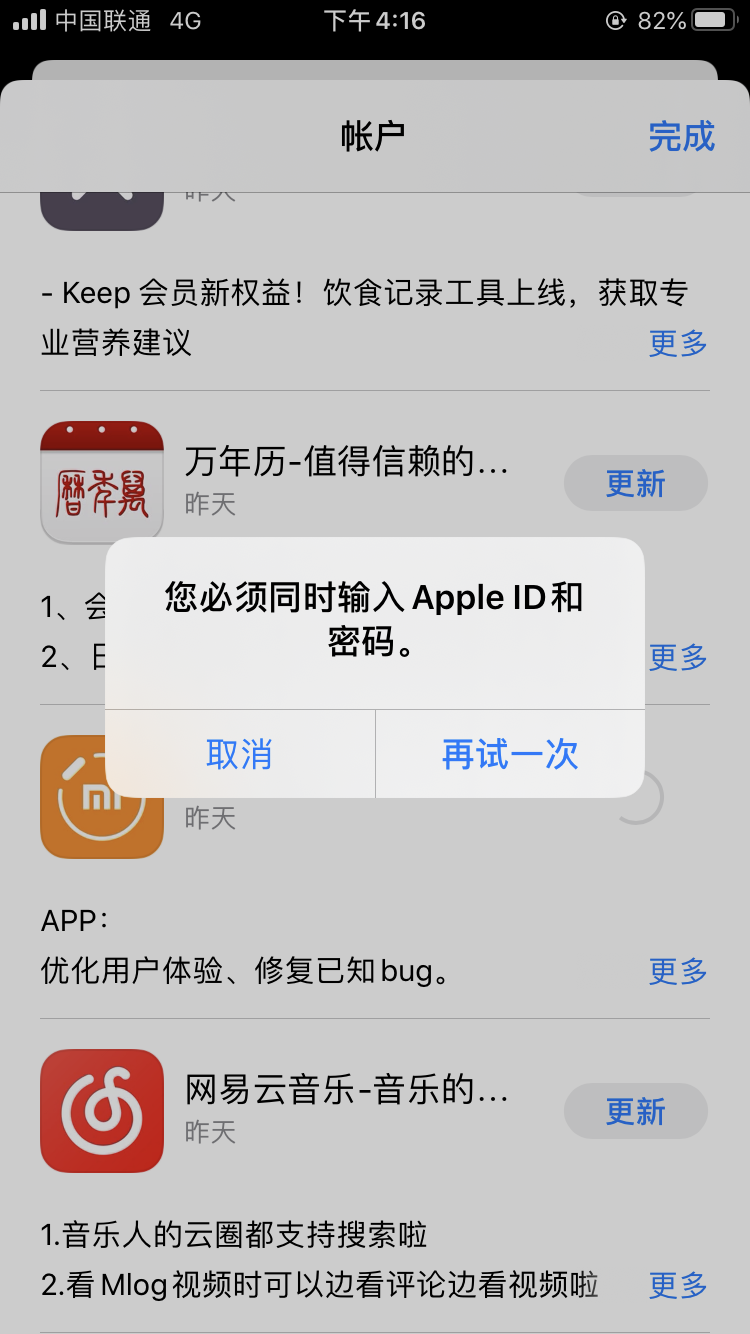This screenshot has width=750, height=1334.
Task: Expand 更多 for Keep update notes
Action: (x=678, y=343)
